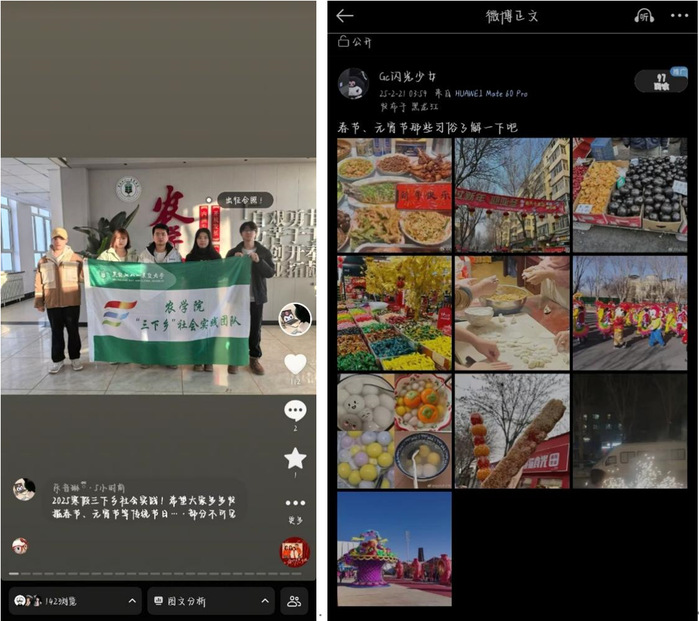Open the colorful tangyuan bowls photo
The width and height of the screenshot is (699, 621).
coord(394,430)
